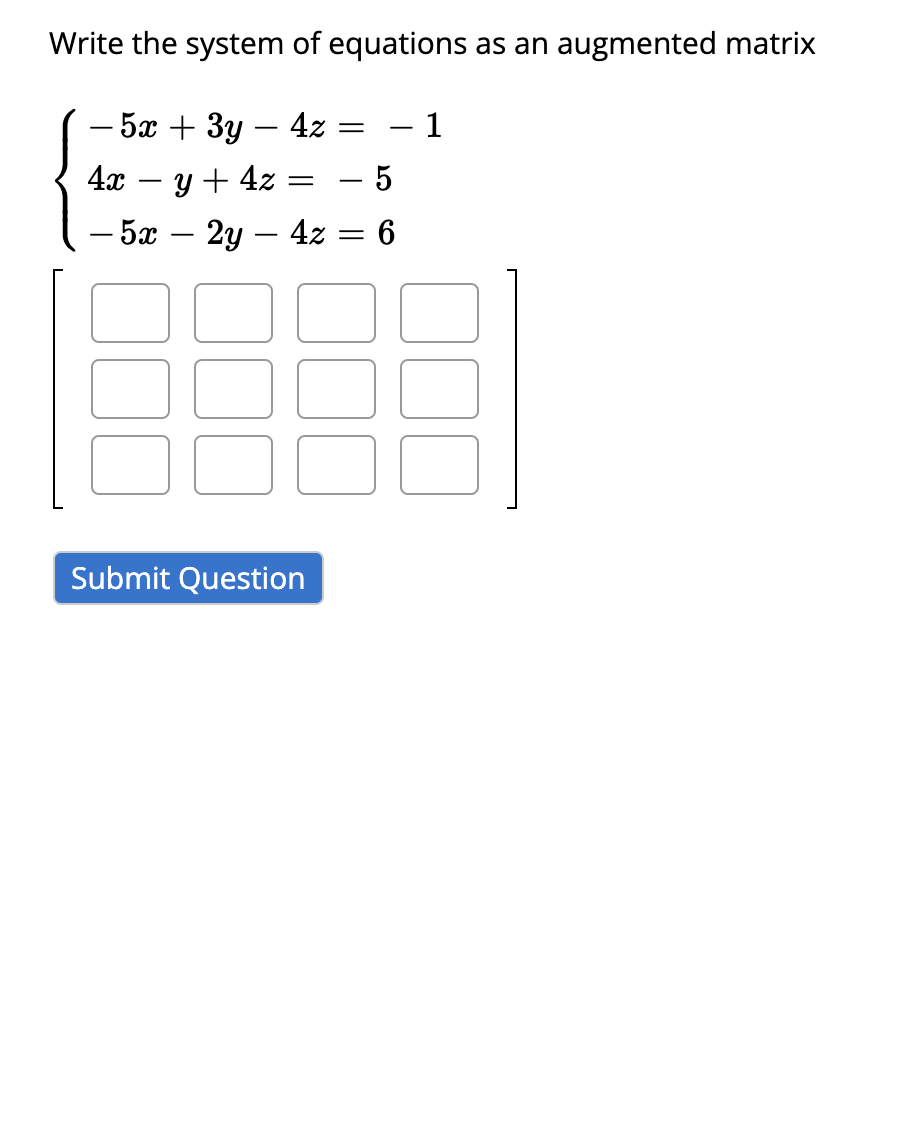Select the entry box for the y coefficient of equation two
This screenshot has height=1123, width=917.
(233, 389)
